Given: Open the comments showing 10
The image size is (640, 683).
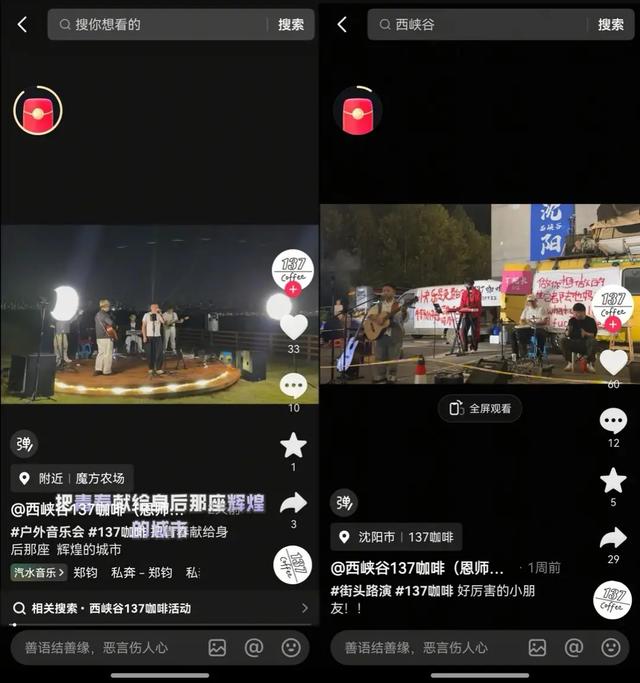Looking at the screenshot, I should 293,386.
